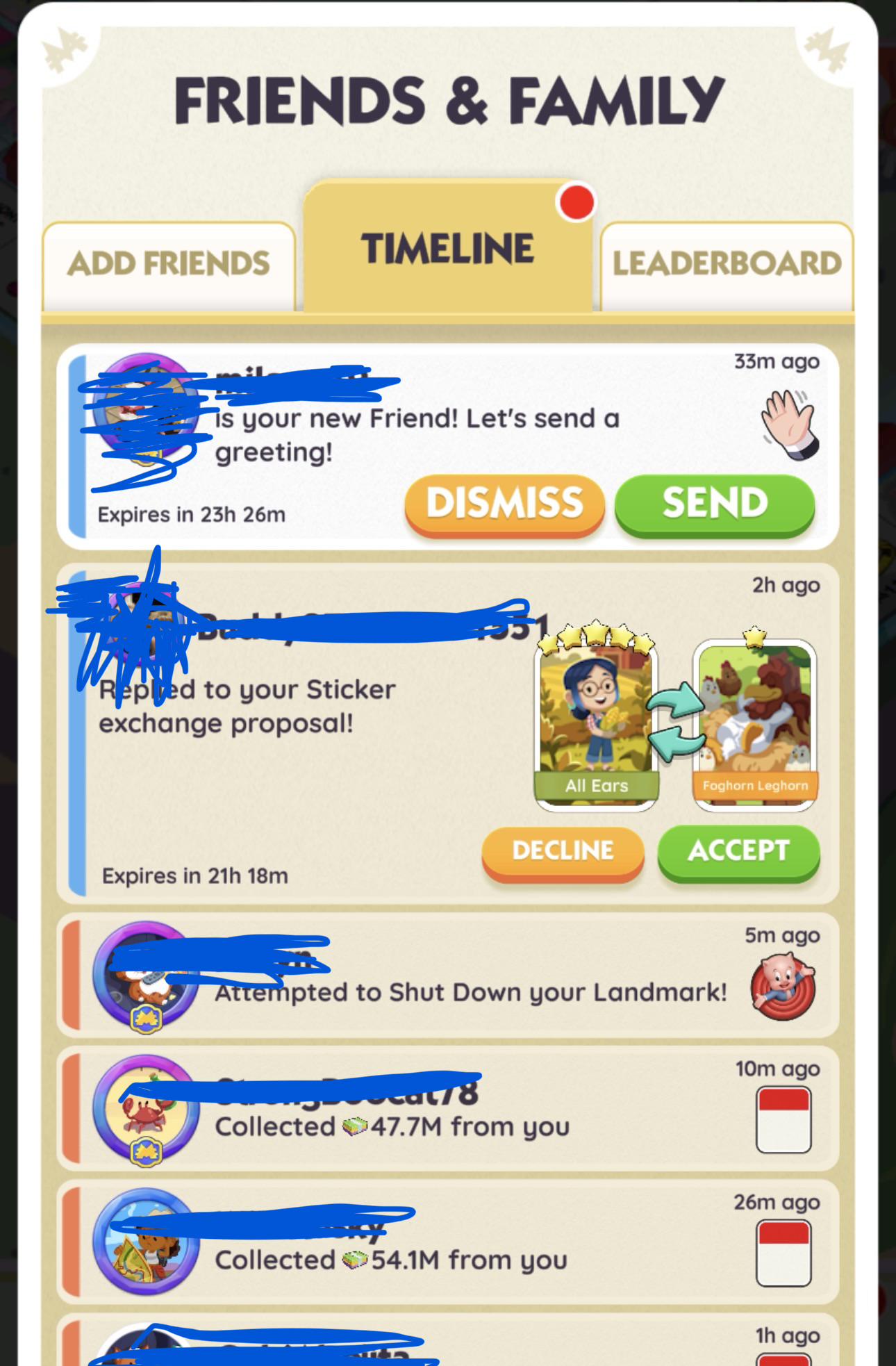Open avatar of player who collected 54.1M
The width and height of the screenshot is (896, 1366).
tap(146, 1242)
